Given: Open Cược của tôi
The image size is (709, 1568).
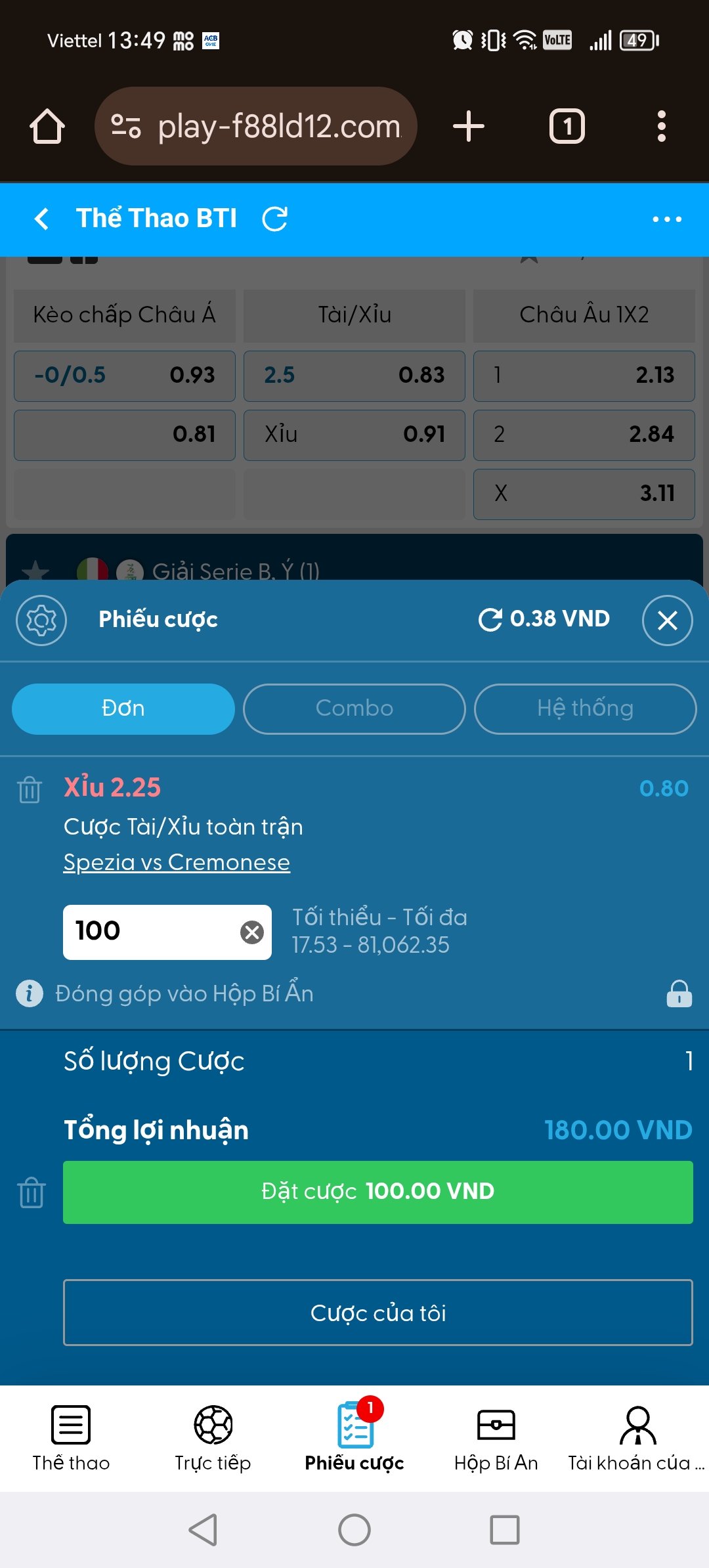Looking at the screenshot, I should pyautogui.click(x=378, y=1313).
